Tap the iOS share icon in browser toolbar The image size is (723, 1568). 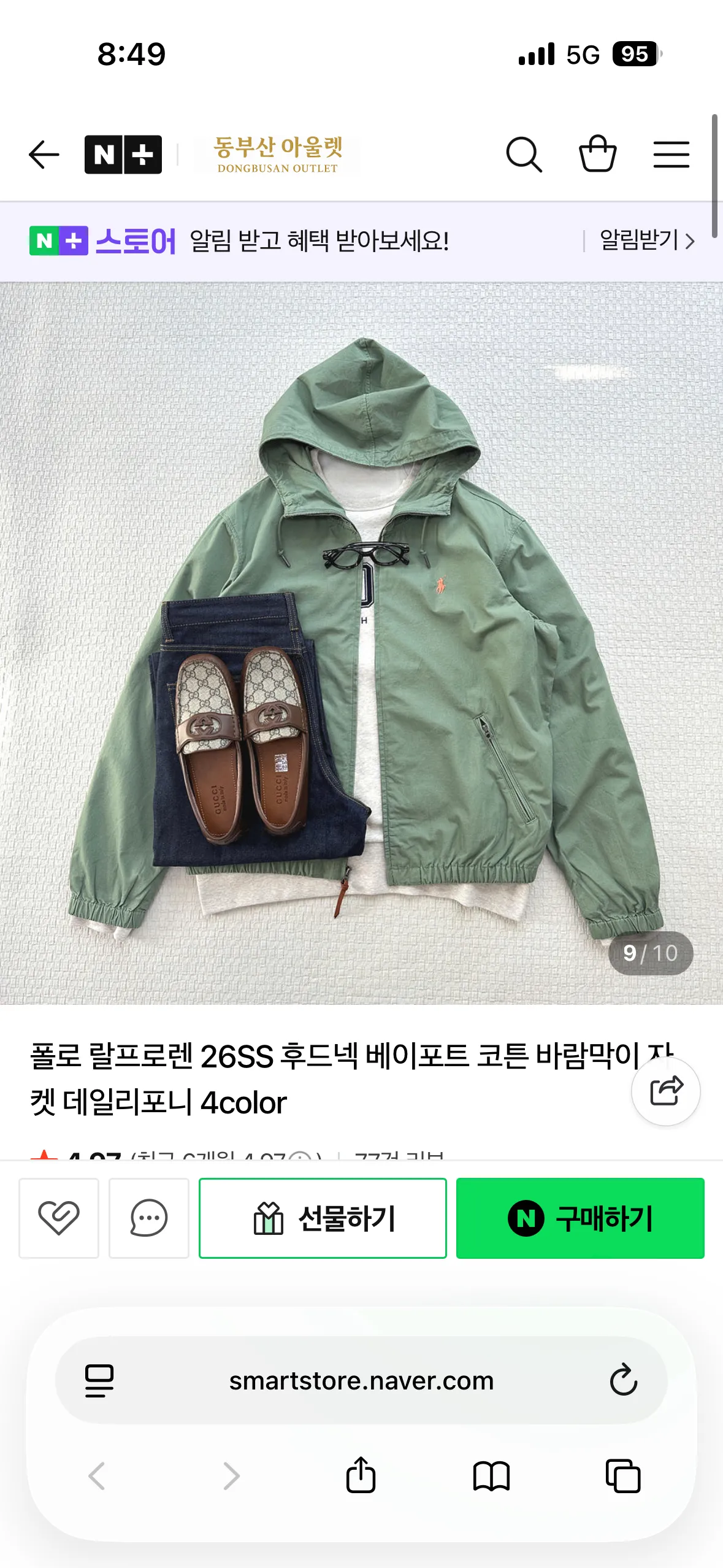pos(361,1475)
